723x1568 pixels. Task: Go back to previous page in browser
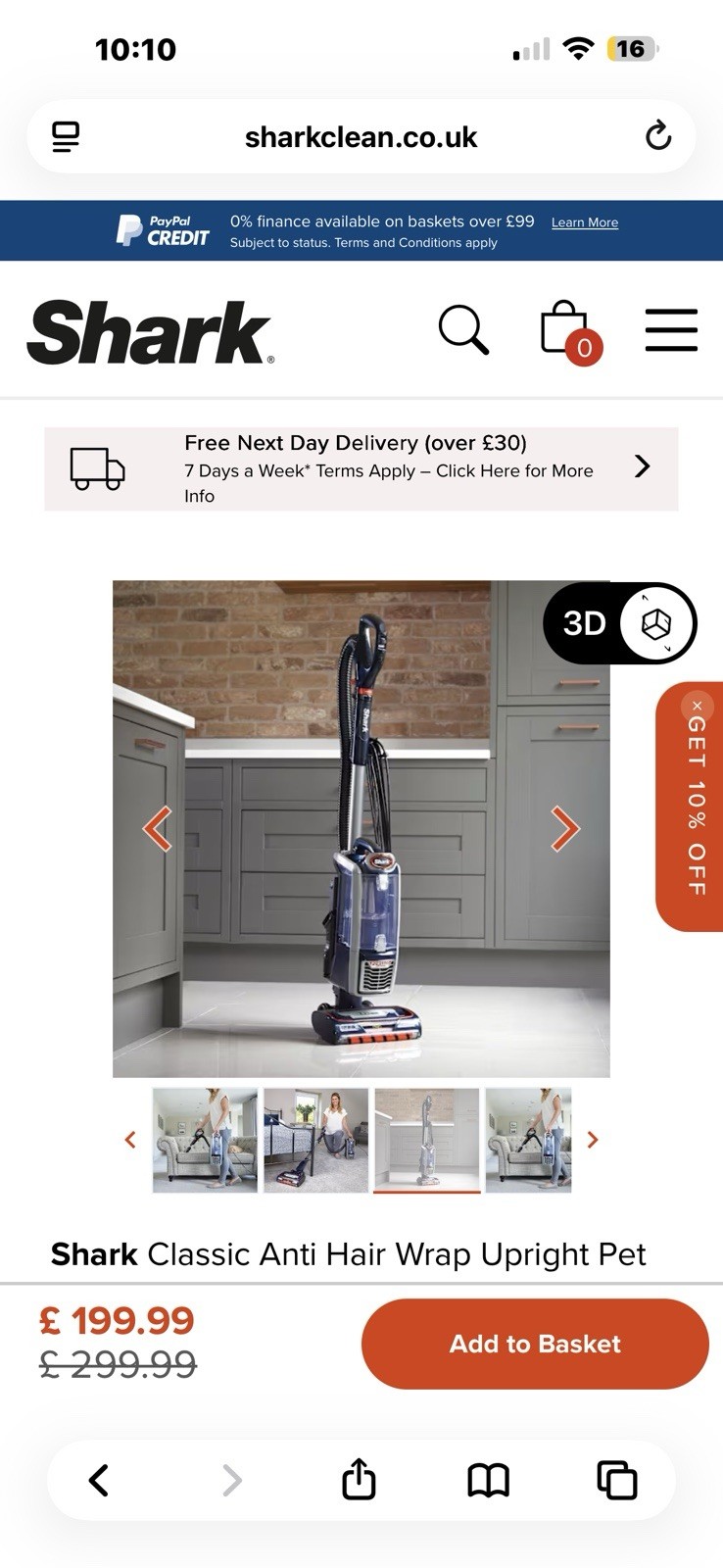coord(99,1480)
